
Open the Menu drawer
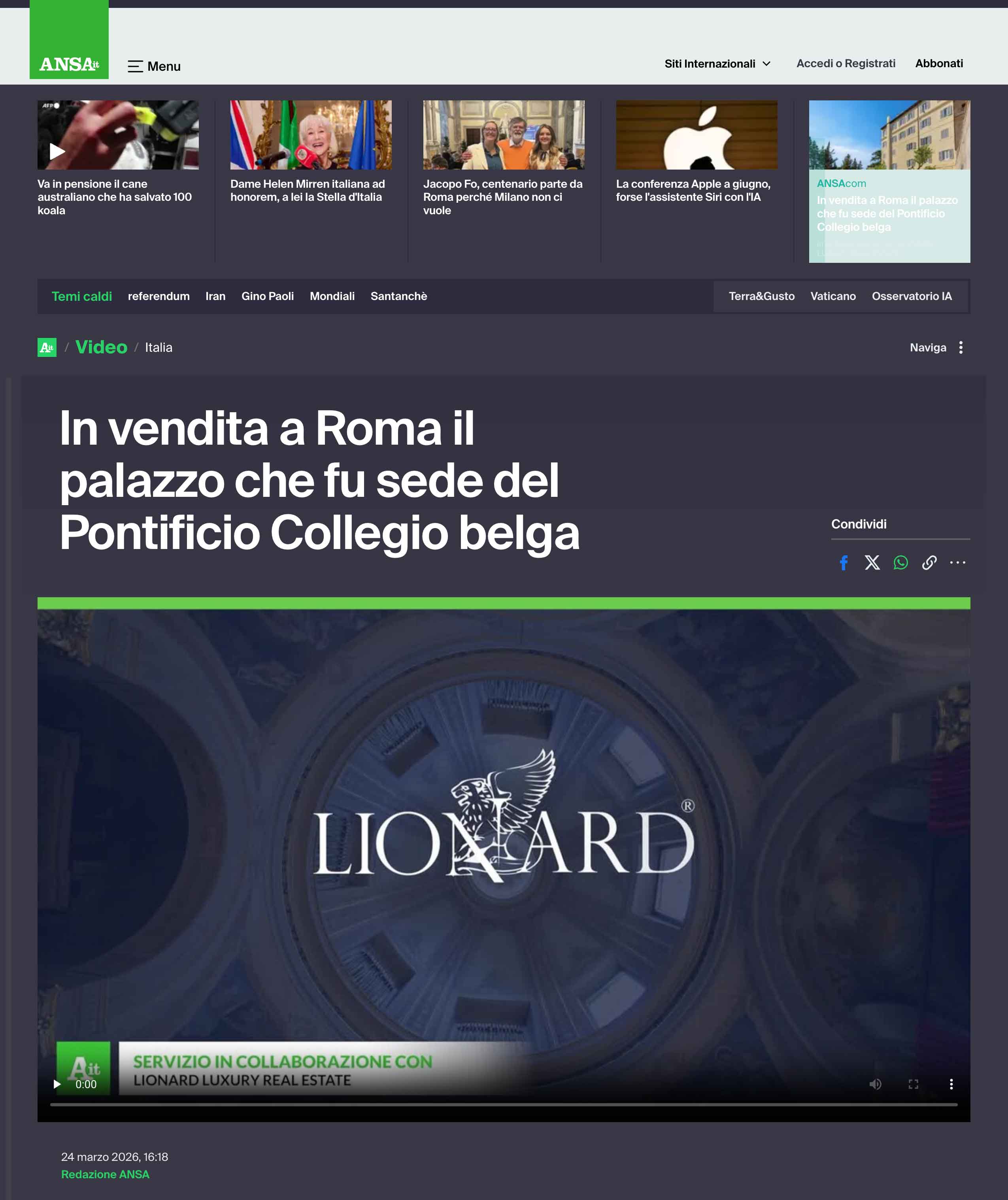click(x=154, y=66)
